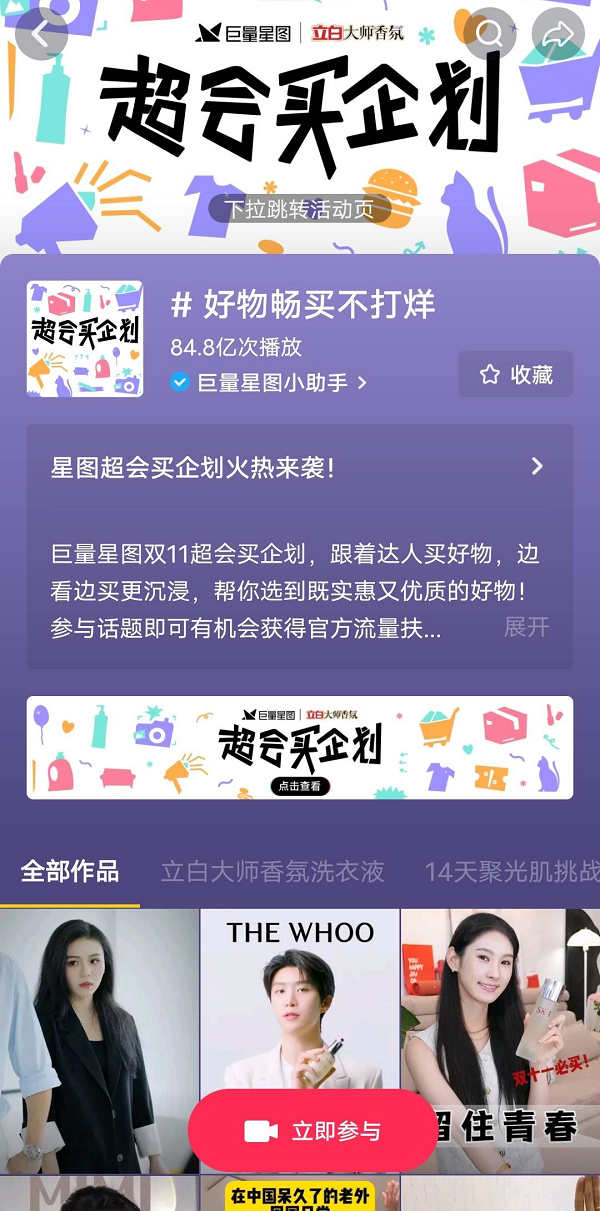Open the search icon at top

[490, 34]
